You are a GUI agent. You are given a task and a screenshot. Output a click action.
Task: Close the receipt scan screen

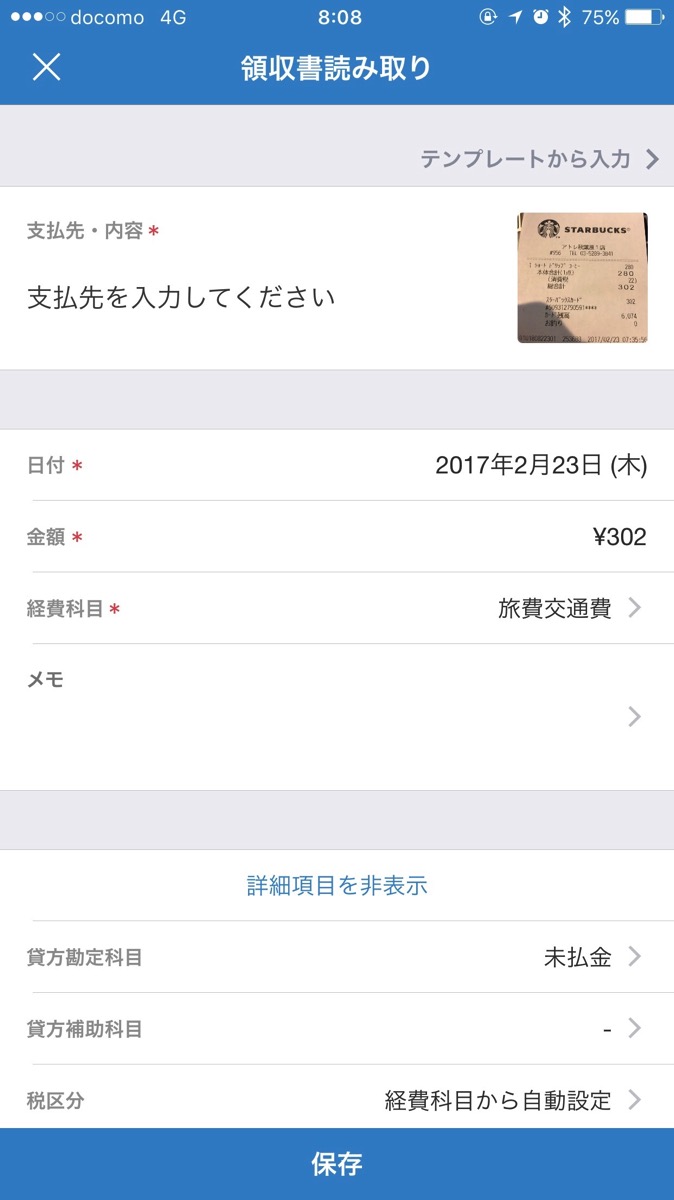pyautogui.click(x=47, y=67)
